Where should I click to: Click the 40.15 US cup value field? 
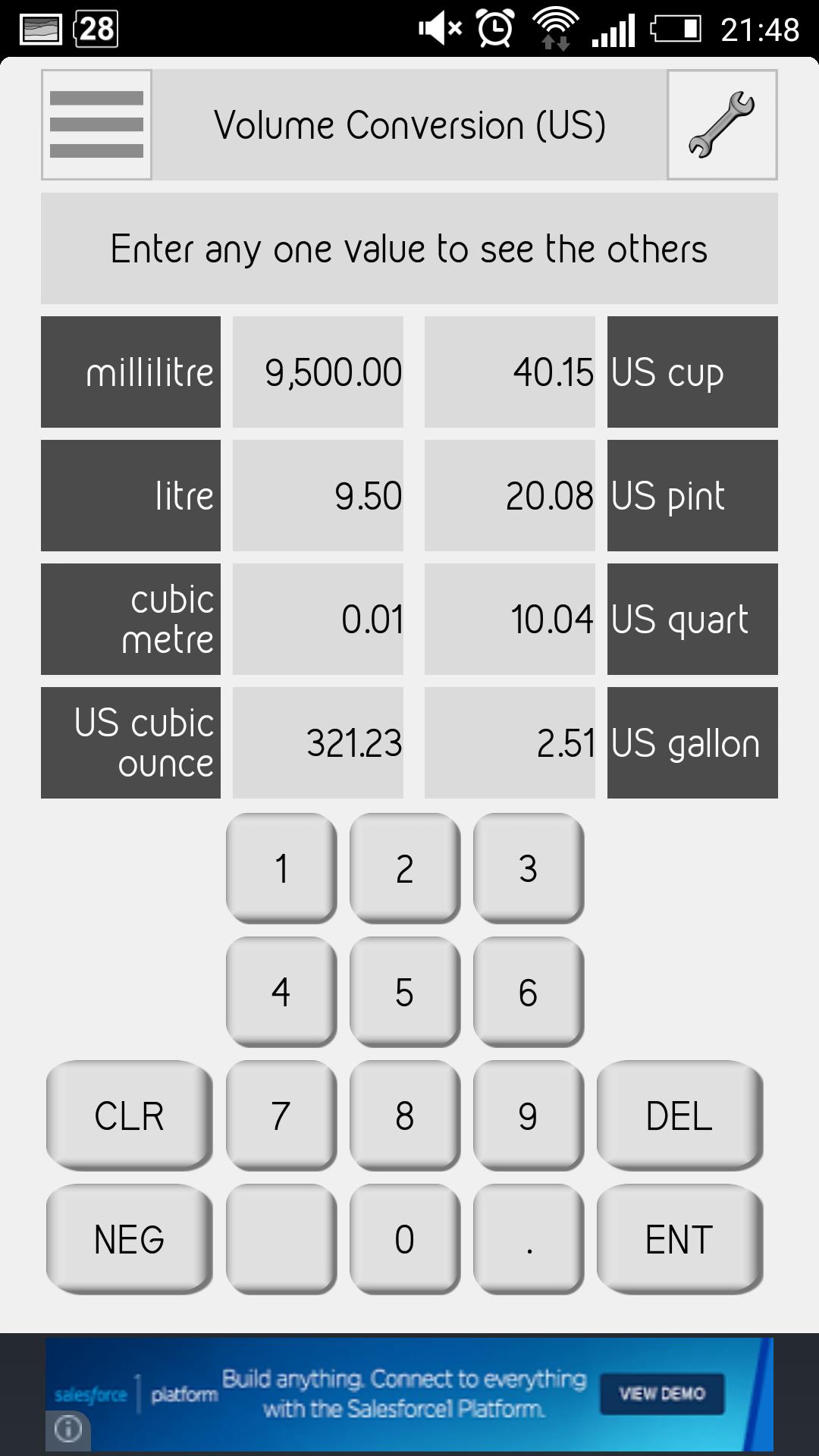[x=509, y=372]
